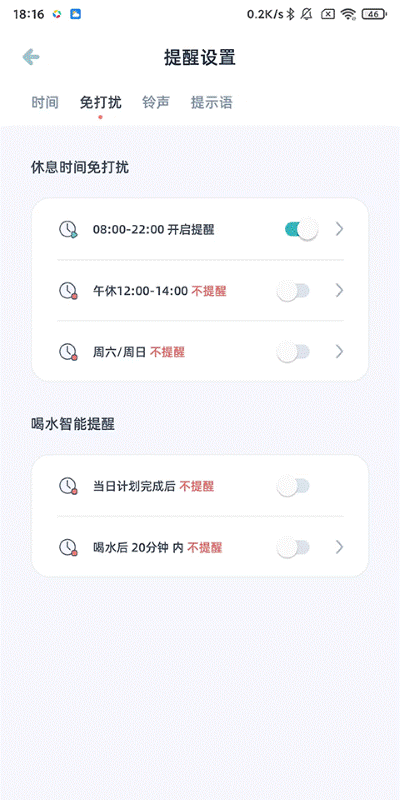Toggle 当日计划完成后 不提醒 switch

(x=293, y=486)
